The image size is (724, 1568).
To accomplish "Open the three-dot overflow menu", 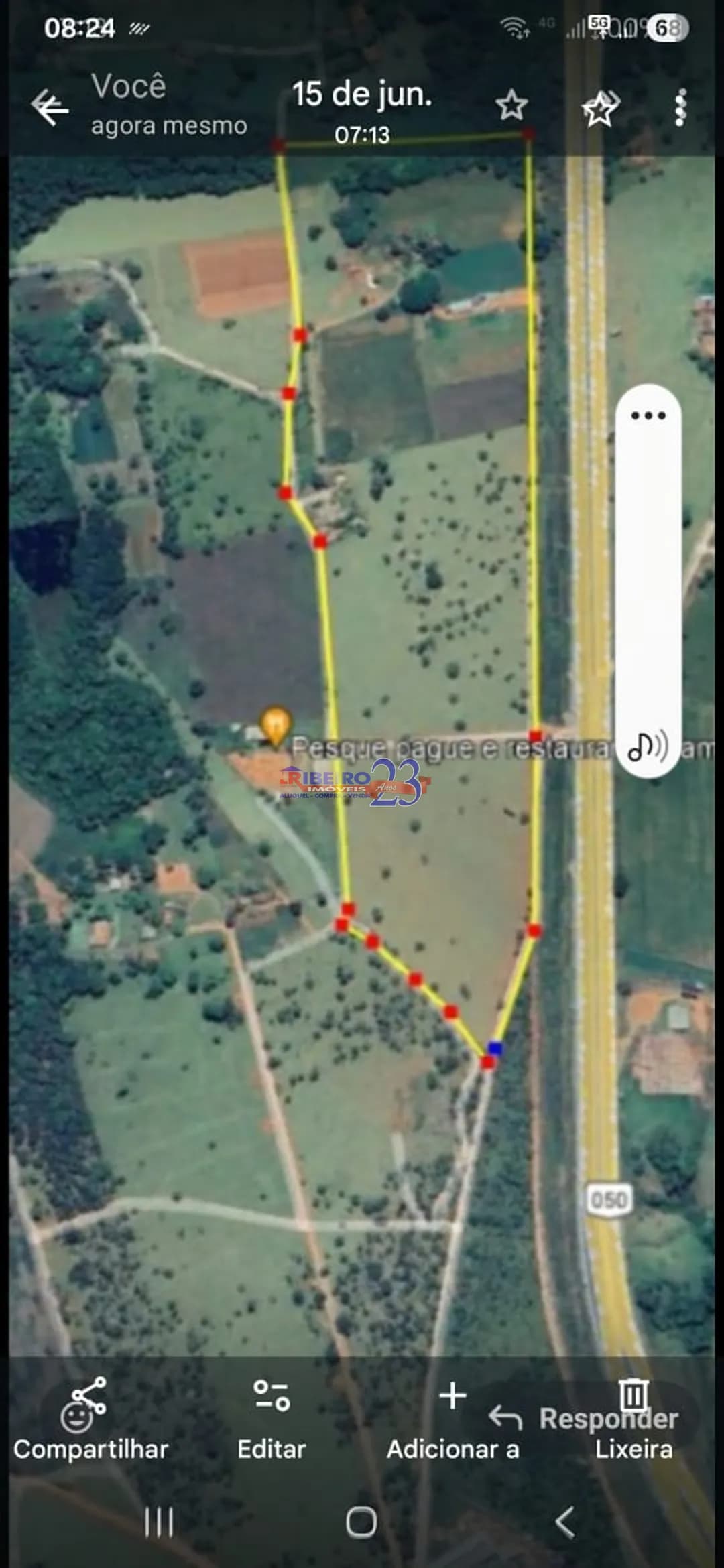I will coord(680,107).
